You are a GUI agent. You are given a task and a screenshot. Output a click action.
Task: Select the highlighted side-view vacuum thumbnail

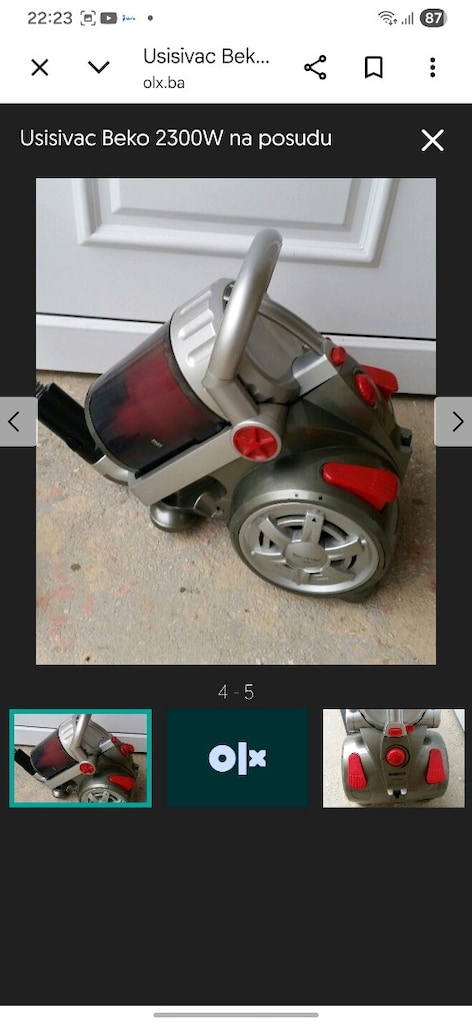[x=80, y=758]
